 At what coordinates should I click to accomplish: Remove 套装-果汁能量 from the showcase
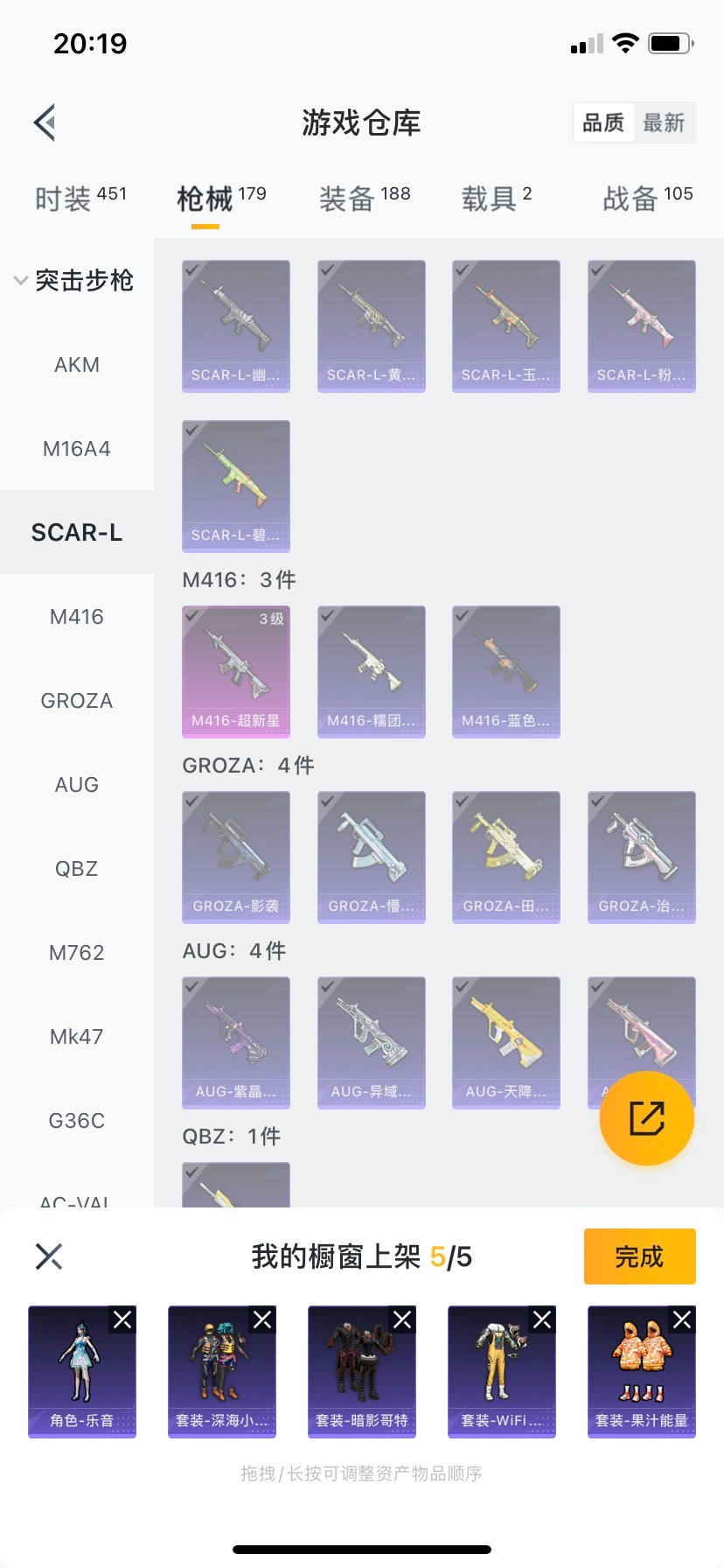coord(682,1319)
